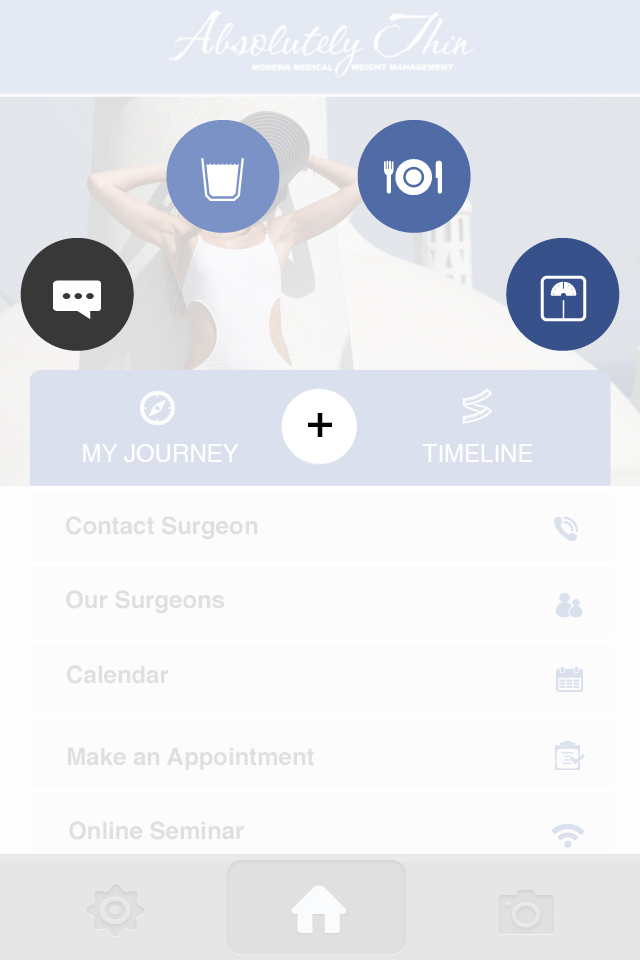Open the camera tab
The width and height of the screenshot is (640, 960).
click(525, 912)
